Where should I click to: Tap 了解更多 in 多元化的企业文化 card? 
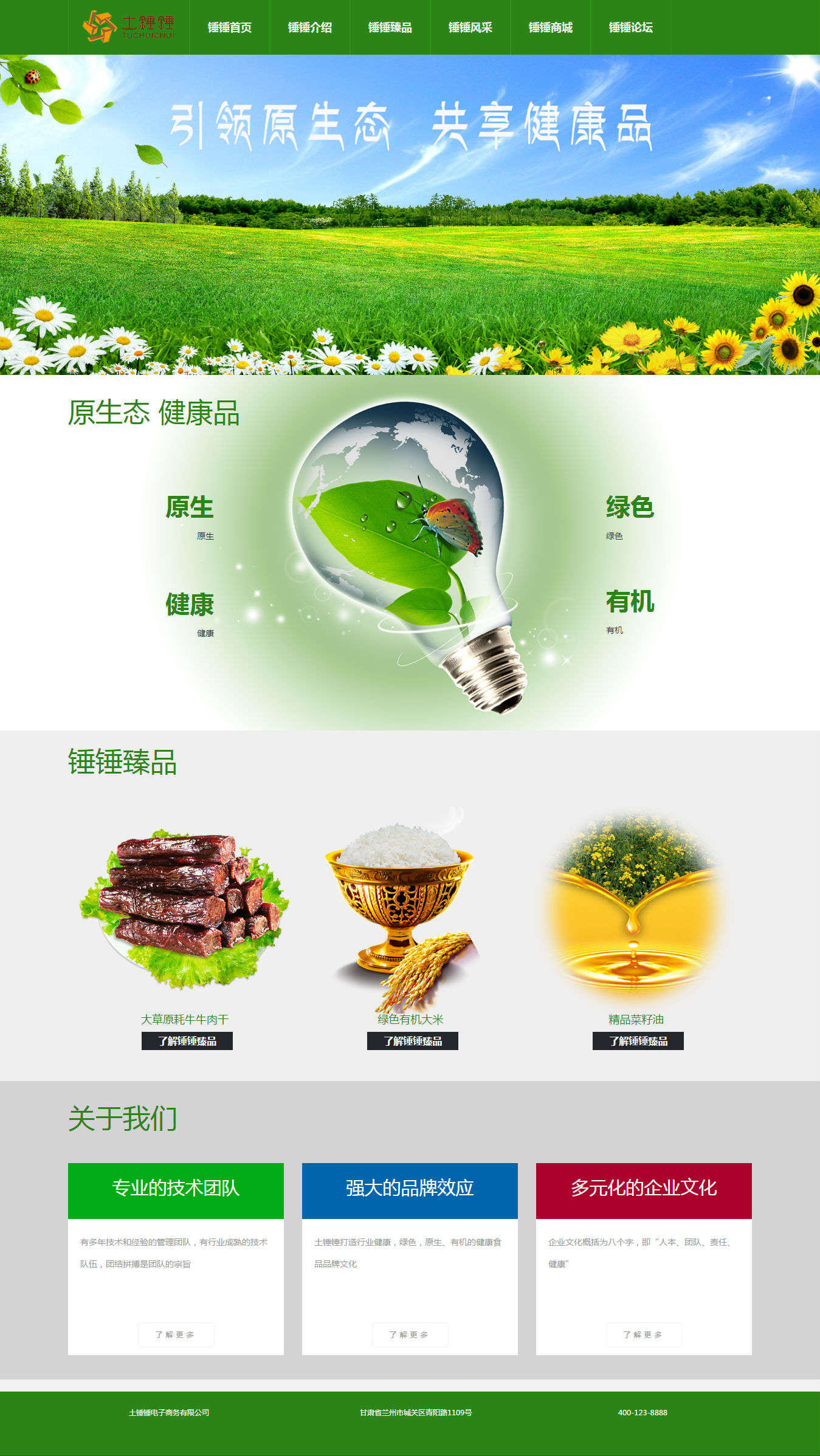[x=644, y=1334]
